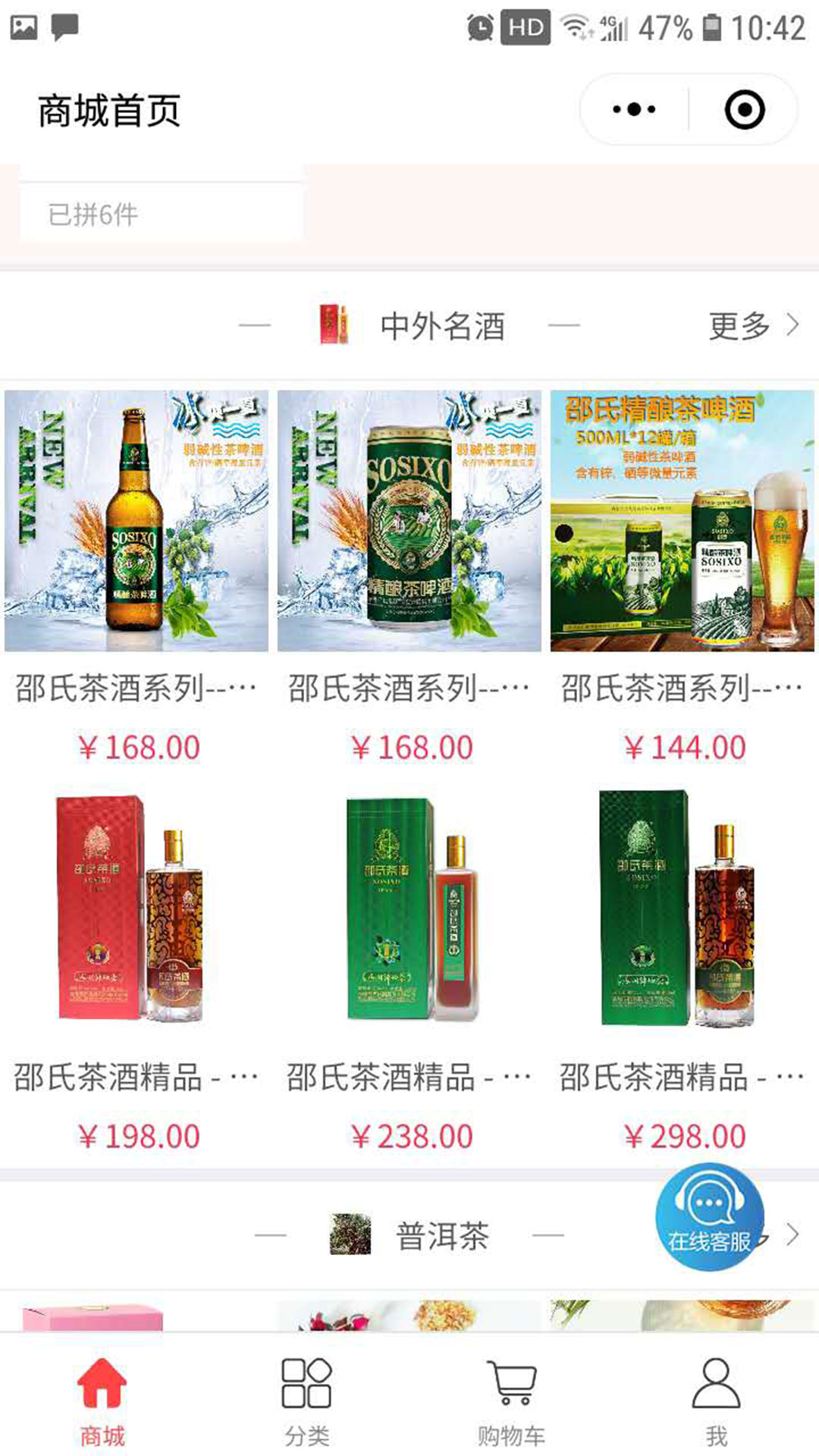Switch to the 分类 categories tab

[307, 1401]
